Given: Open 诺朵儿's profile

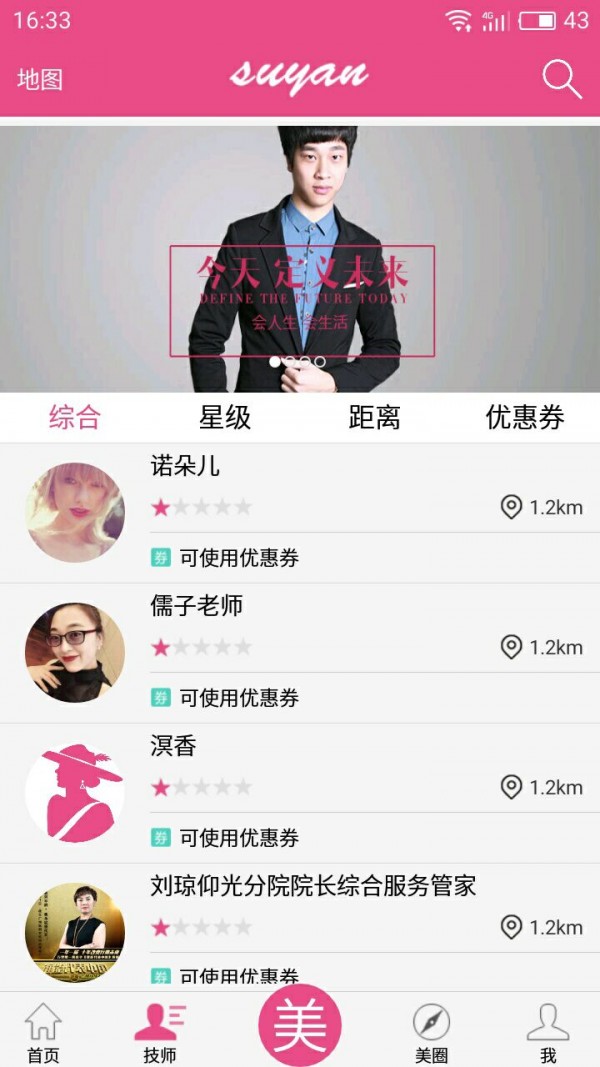Looking at the screenshot, I should (x=300, y=513).
